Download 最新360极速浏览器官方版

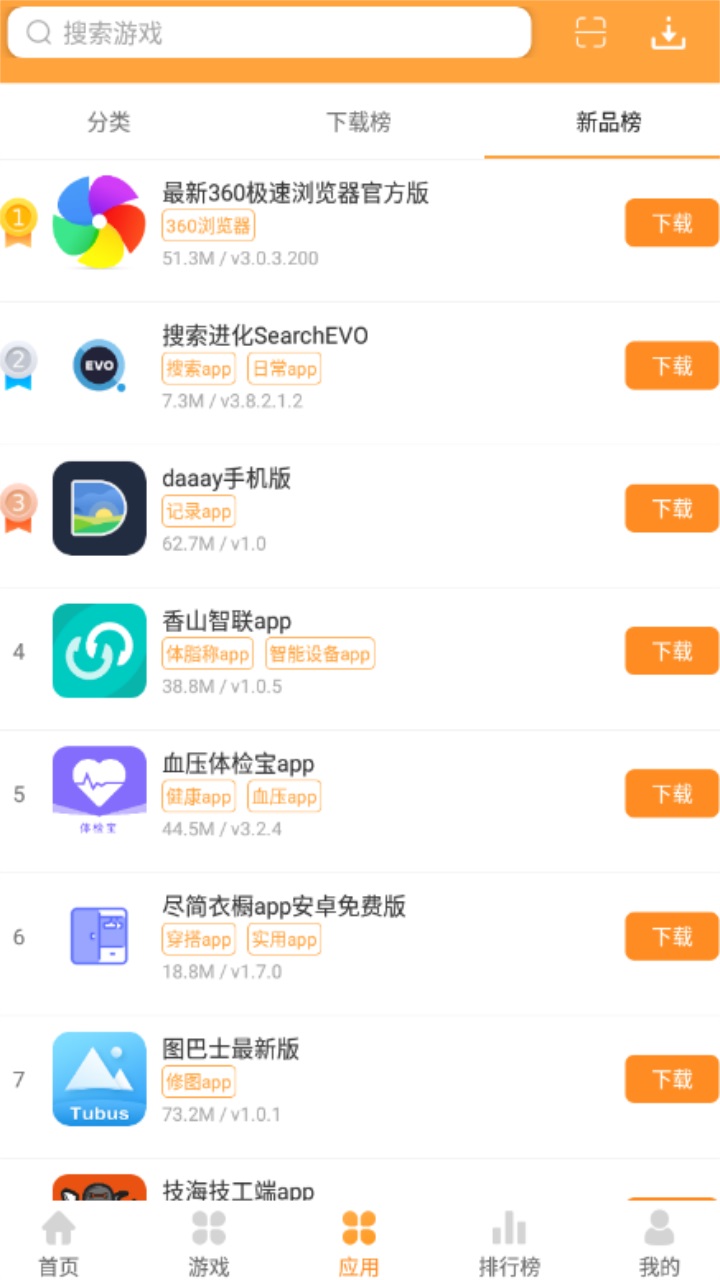point(671,223)
